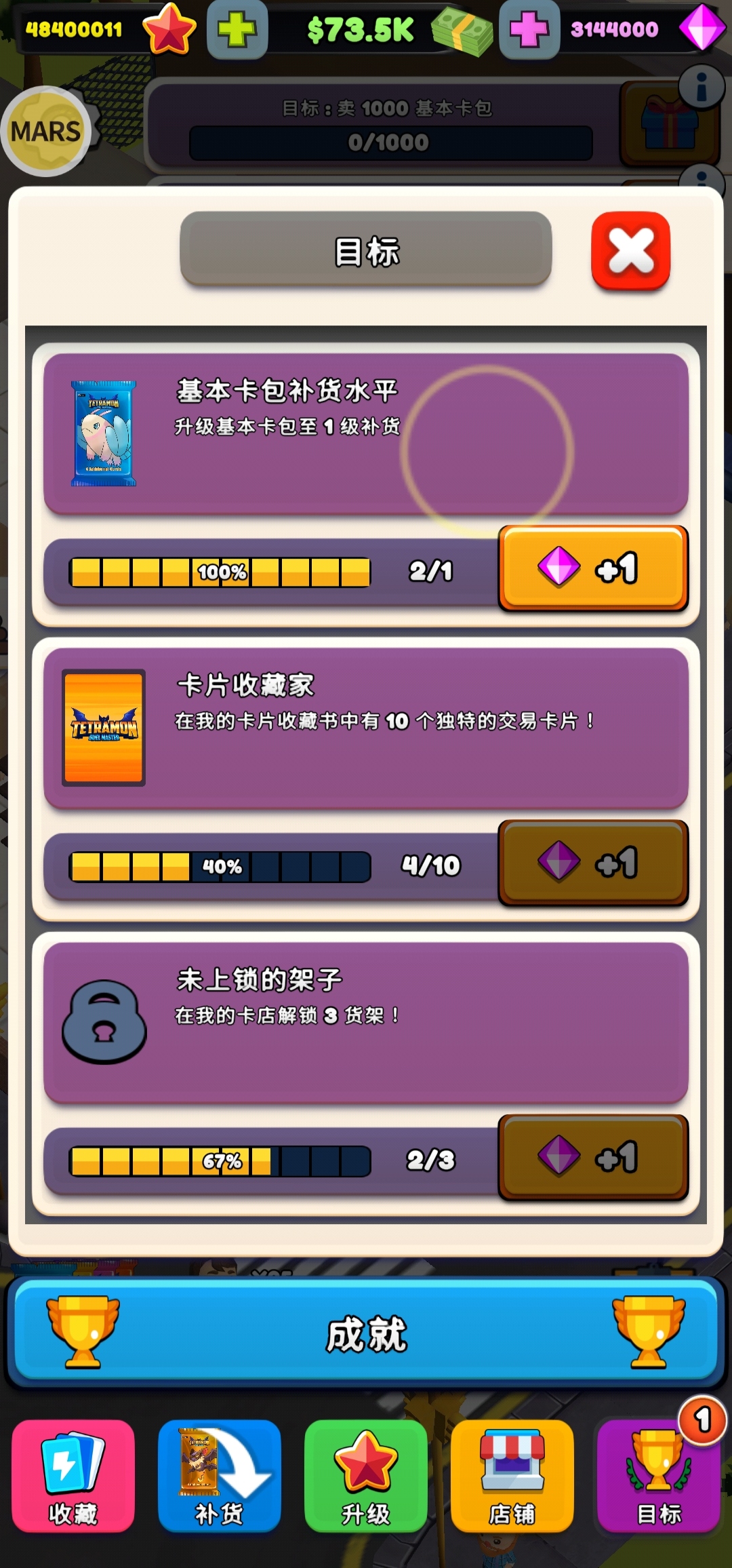
Task: Tap the +1 reward button for 未上锁的架子
Action: [x=593, y=1157]
